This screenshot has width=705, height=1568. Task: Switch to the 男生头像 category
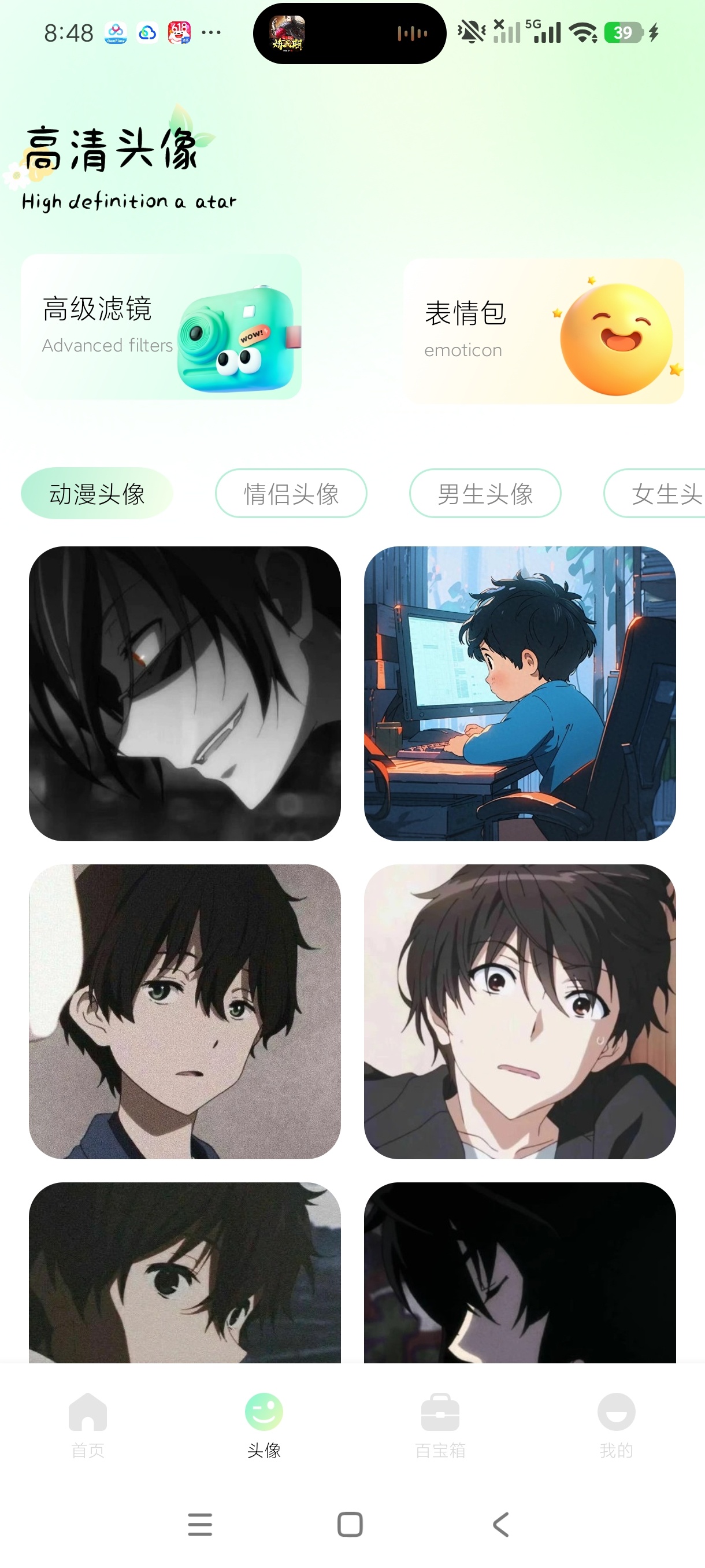click(x=485, y=493)
